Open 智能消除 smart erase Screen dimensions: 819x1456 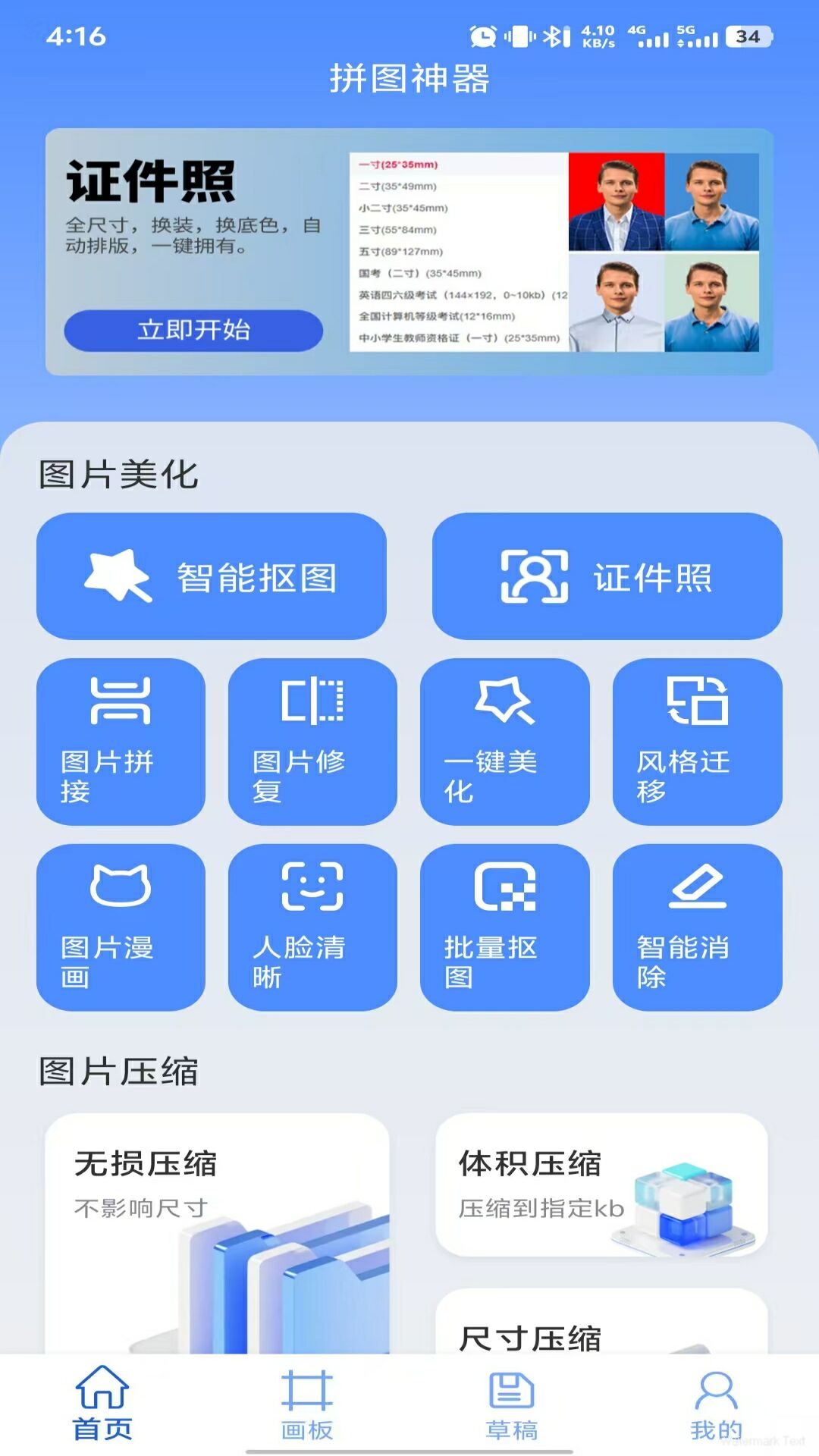click(x=697, y=927)
